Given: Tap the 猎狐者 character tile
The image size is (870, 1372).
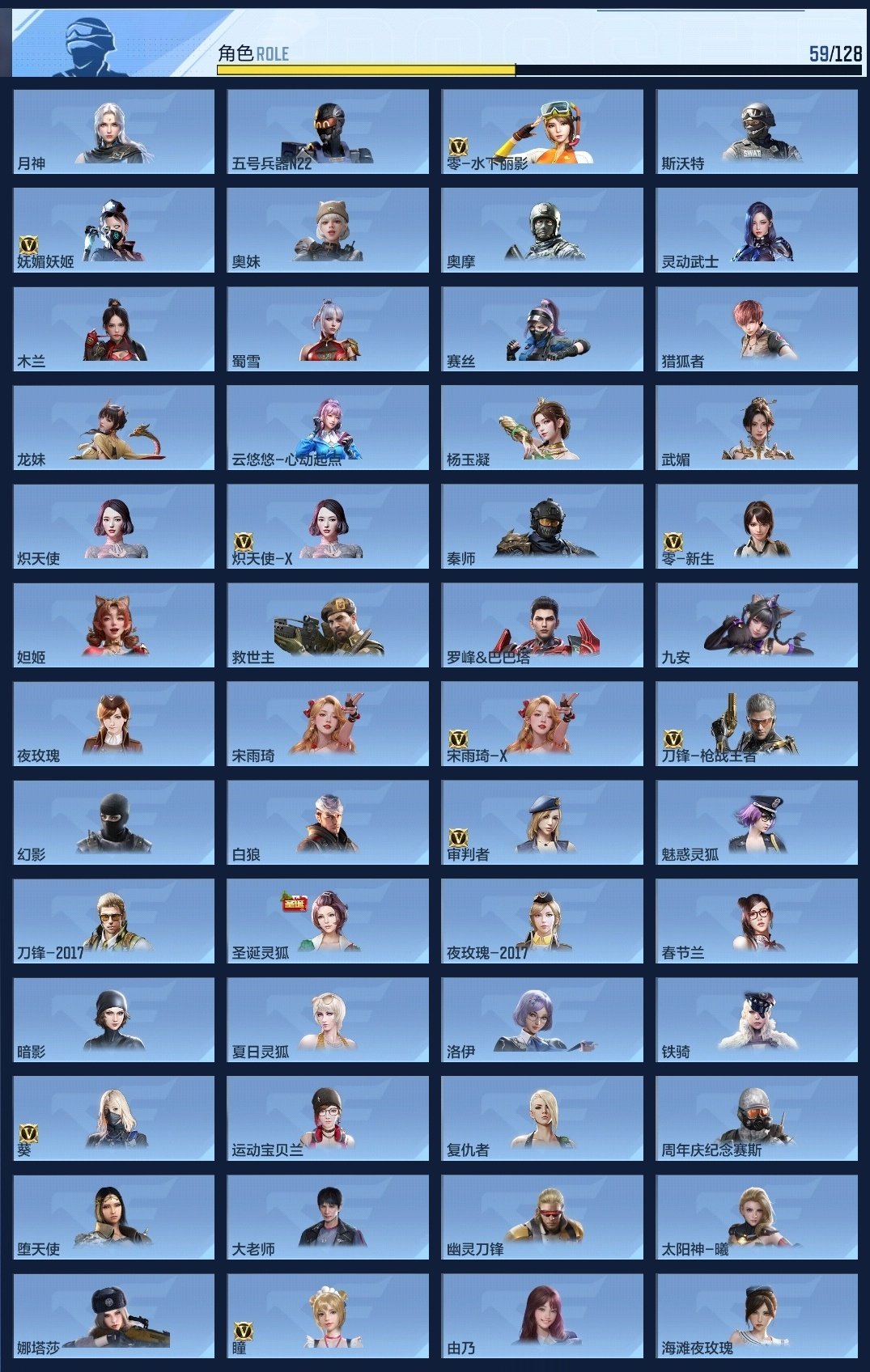Looking at the screenshot, I should (757, 328).
